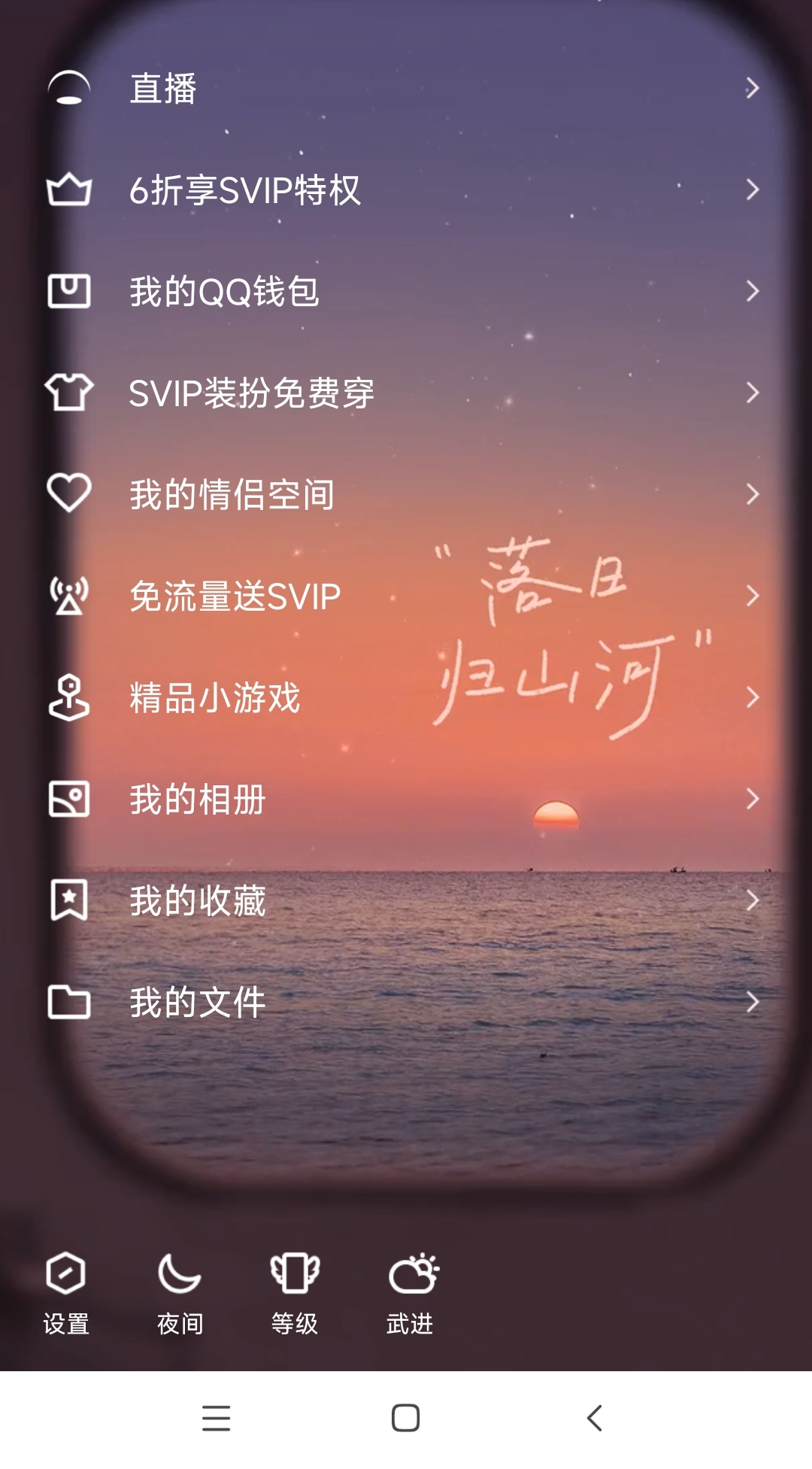Open 6折享SVIP特权 offer
The height and width of the screenshot is (1469, 812).
244,190
